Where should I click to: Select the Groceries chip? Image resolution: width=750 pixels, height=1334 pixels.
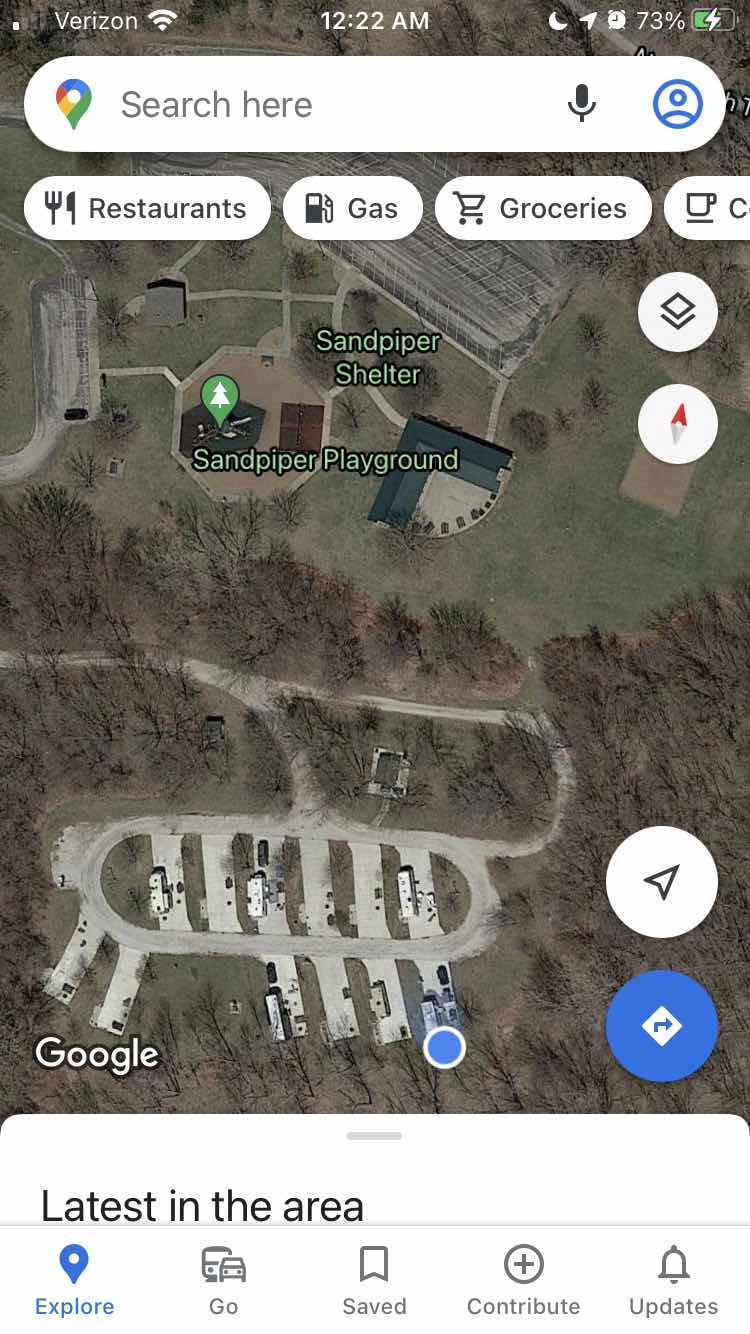tap(543, 208)
